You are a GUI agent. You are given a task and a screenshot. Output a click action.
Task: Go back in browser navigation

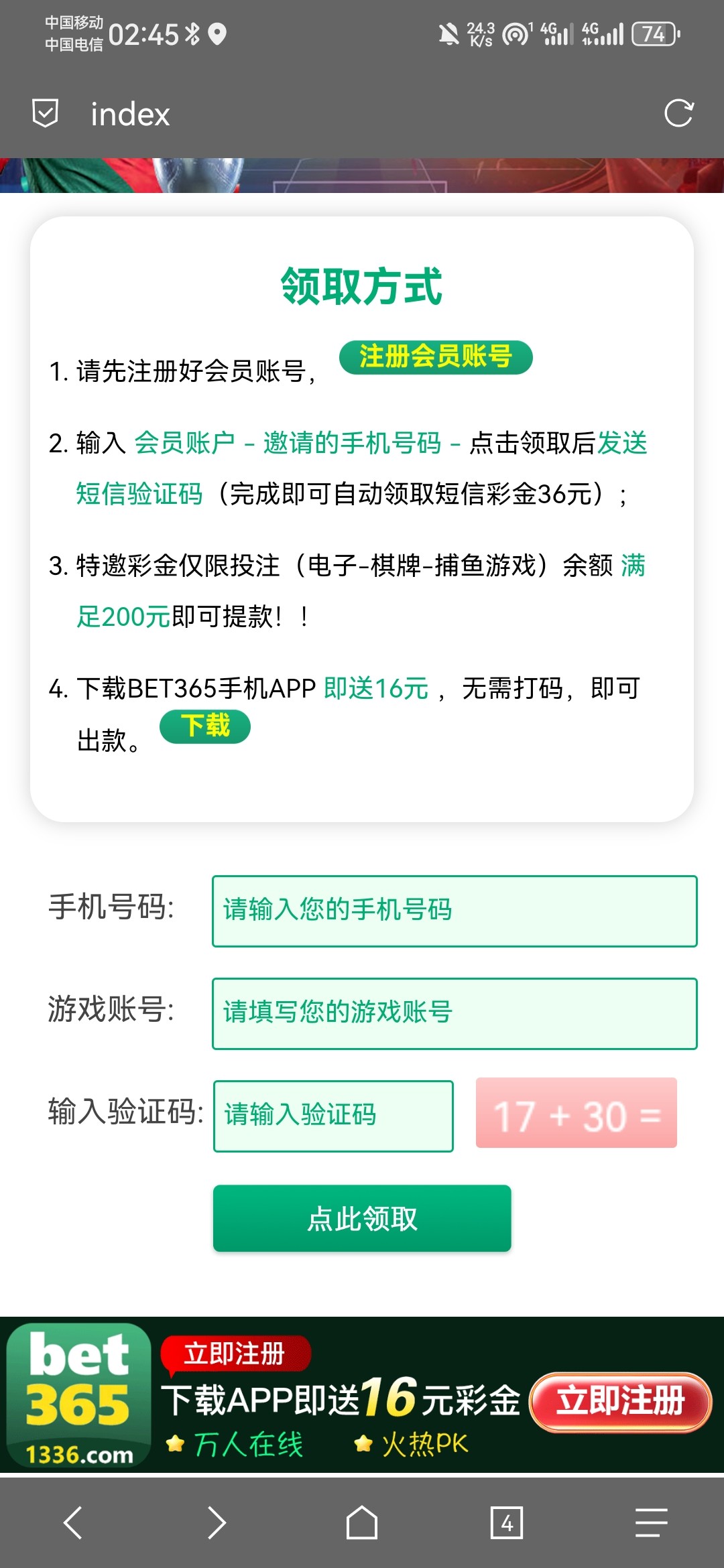click(x=72, y=1522)
